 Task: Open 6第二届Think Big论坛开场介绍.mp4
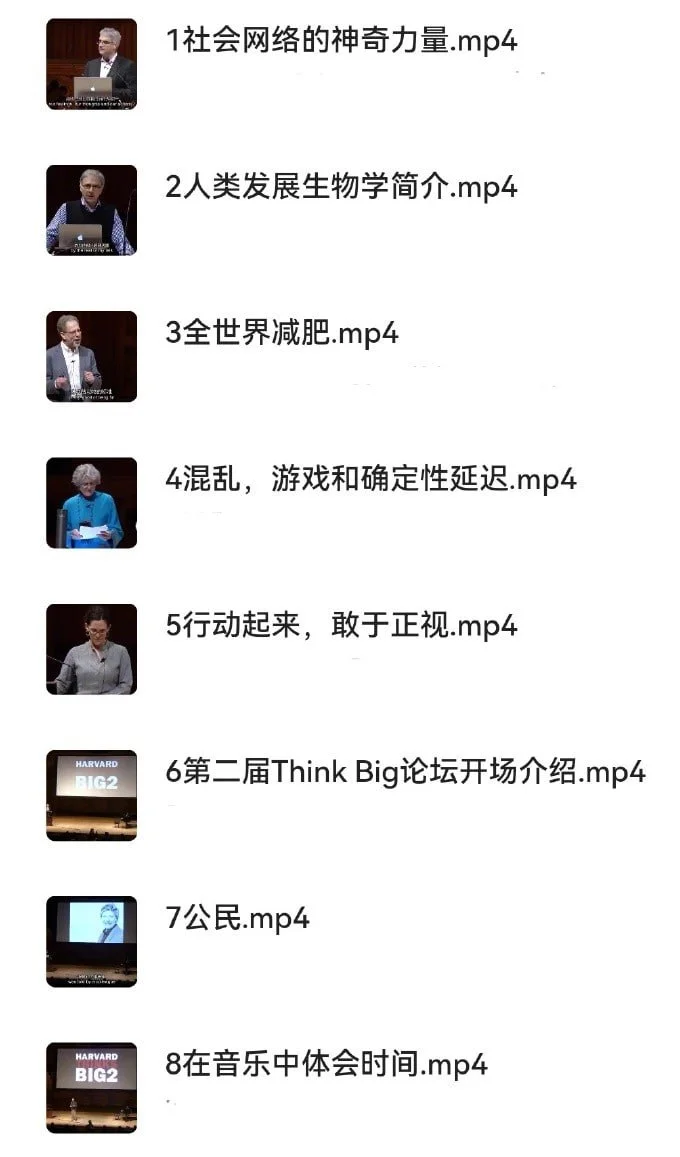tap(405, 773)
